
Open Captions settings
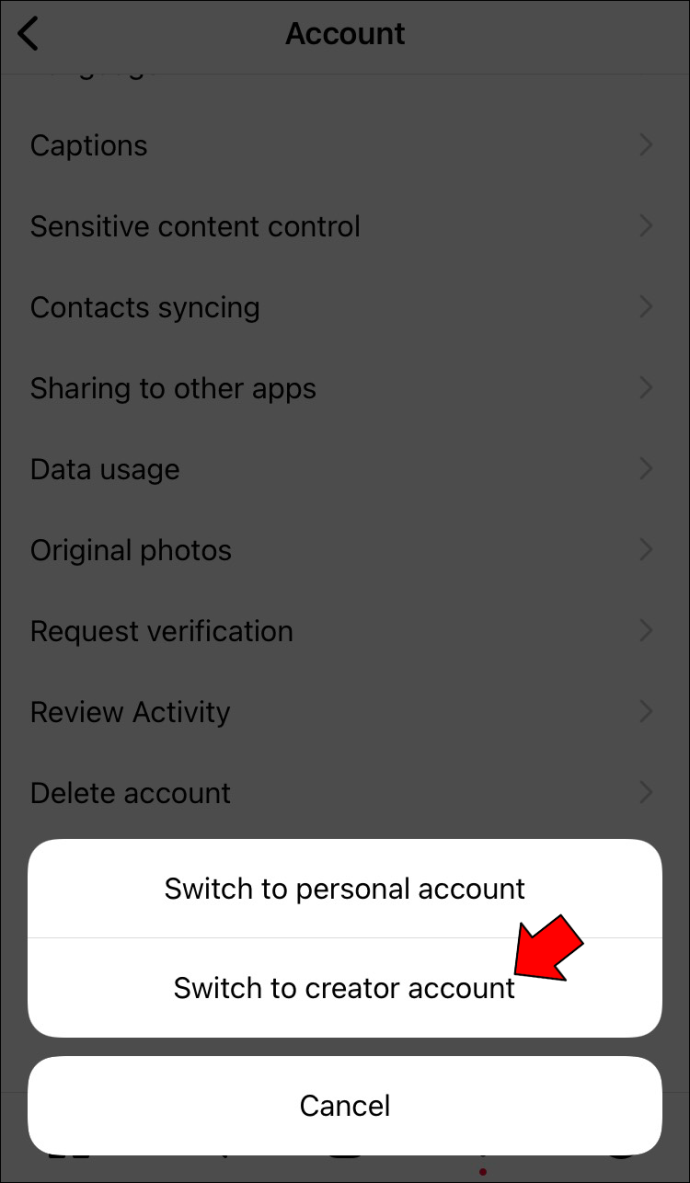click(345, 146)
